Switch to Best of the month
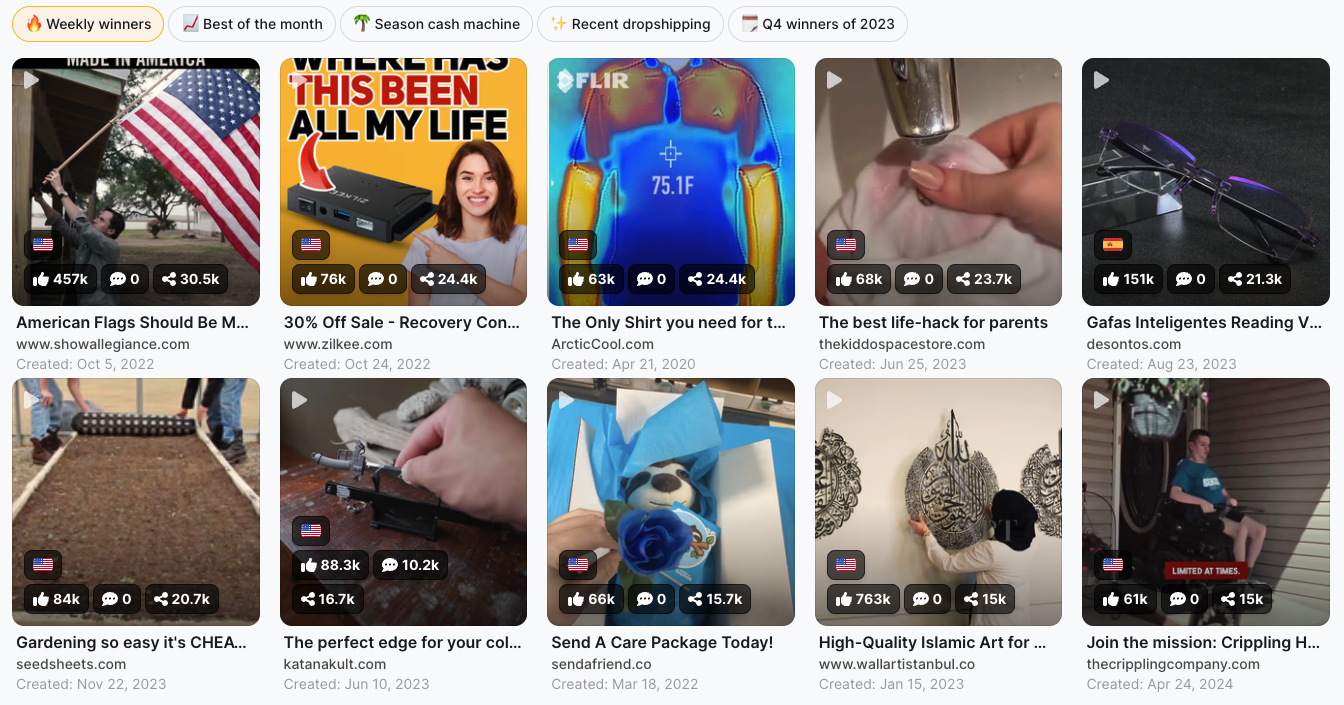This screenshot has width=1344, height=705. click(252, 24)
